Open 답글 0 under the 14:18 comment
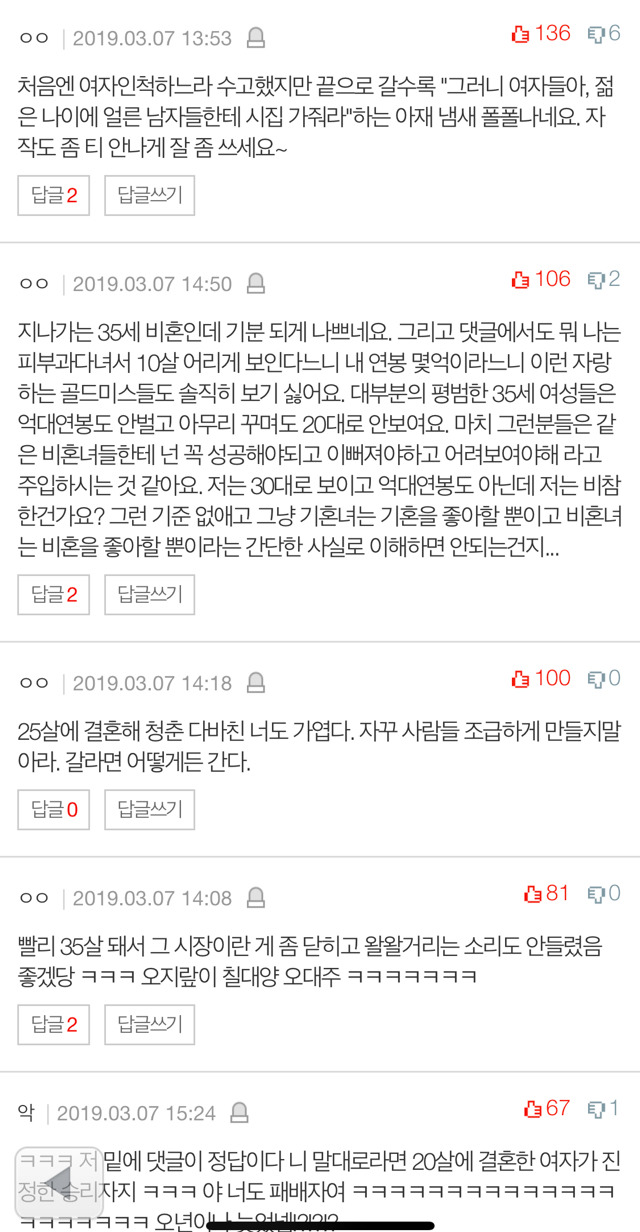This screenshot has height=1232, width=640. [54, 809]
